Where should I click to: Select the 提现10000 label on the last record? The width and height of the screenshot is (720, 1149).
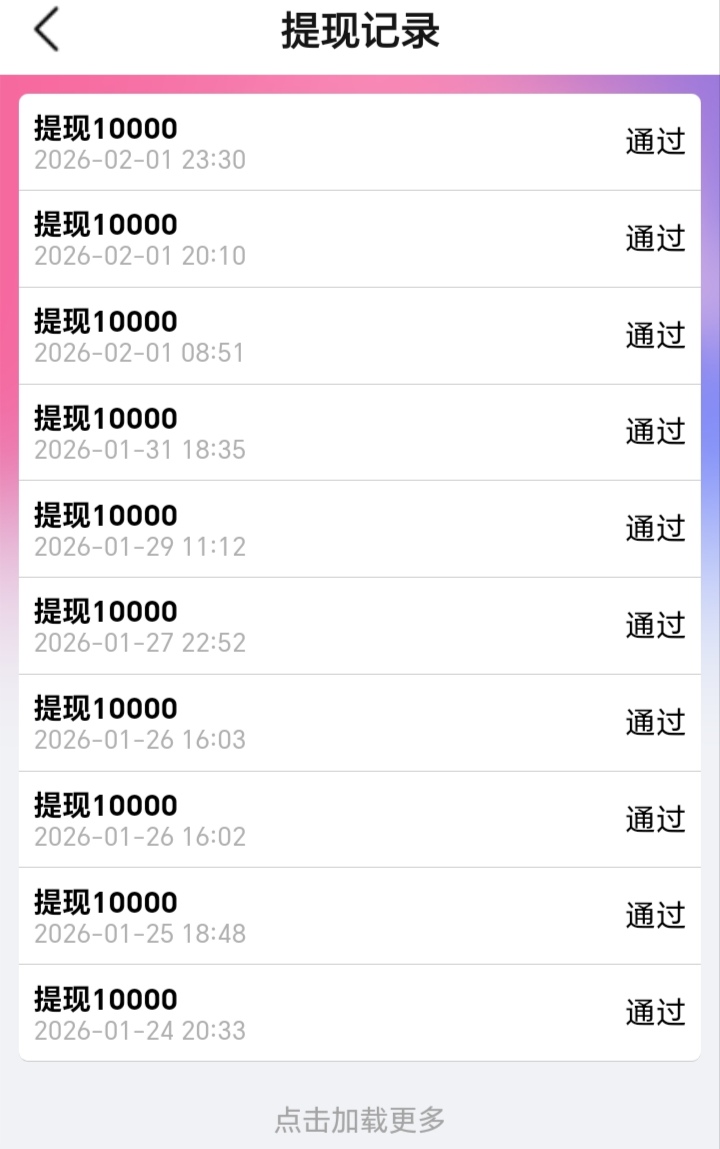pyautogui.click(x=104, y=998)
